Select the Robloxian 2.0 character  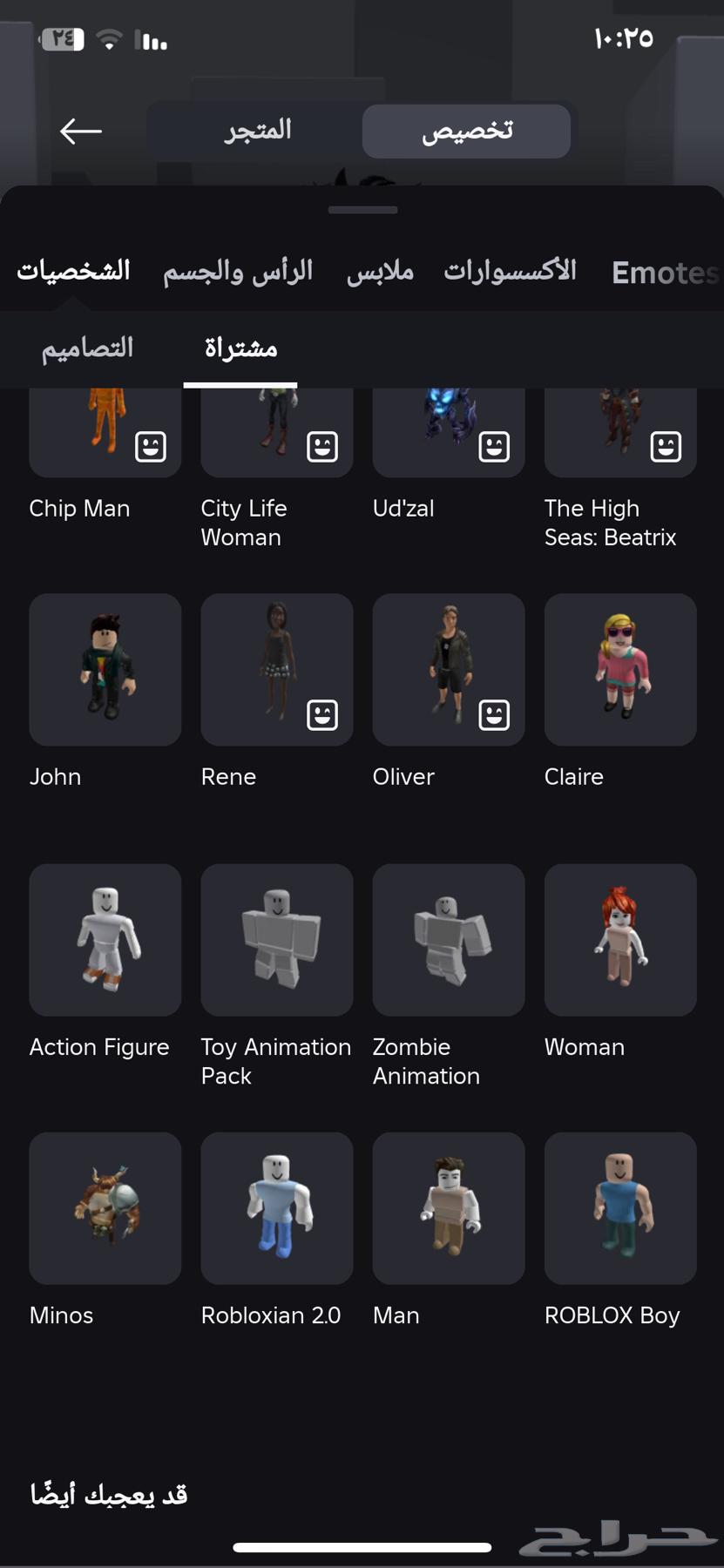pyautogui.click(x=277, y=1207)
